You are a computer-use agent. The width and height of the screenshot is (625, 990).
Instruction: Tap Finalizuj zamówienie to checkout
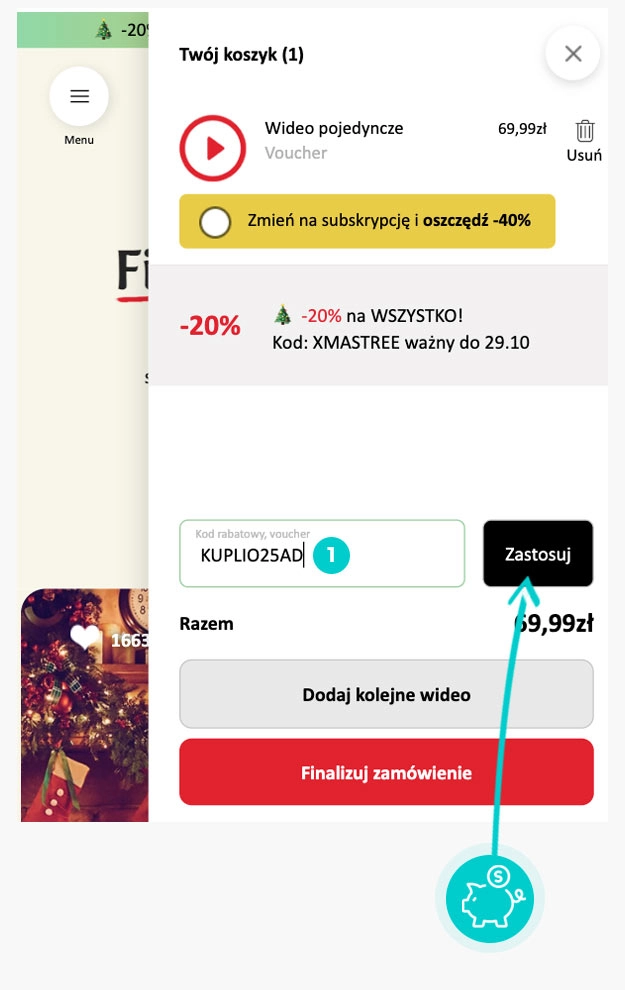click(x=386, y=773)
